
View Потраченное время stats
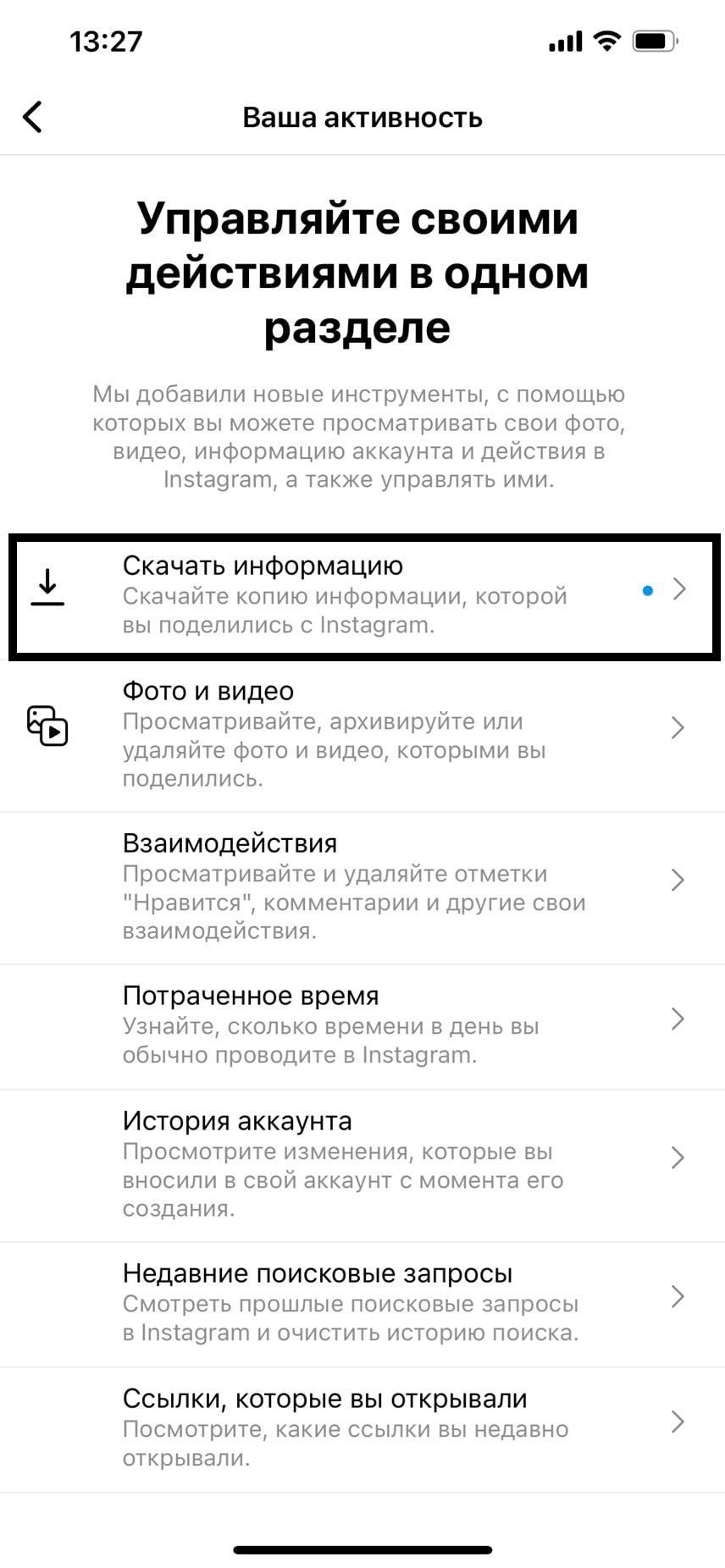coord(362,1026)
